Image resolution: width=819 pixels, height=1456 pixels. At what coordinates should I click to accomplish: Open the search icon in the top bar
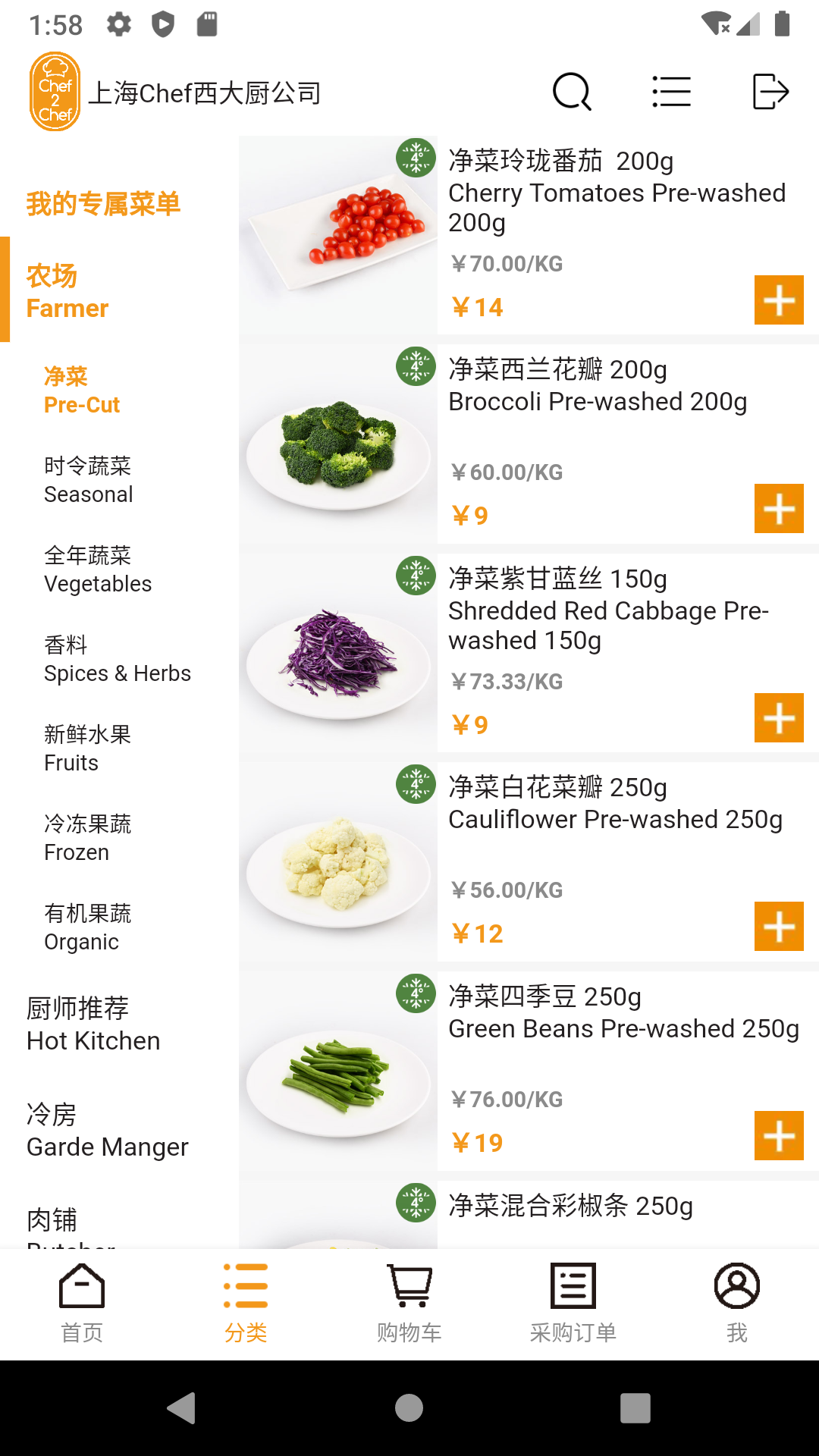point(573,91)
